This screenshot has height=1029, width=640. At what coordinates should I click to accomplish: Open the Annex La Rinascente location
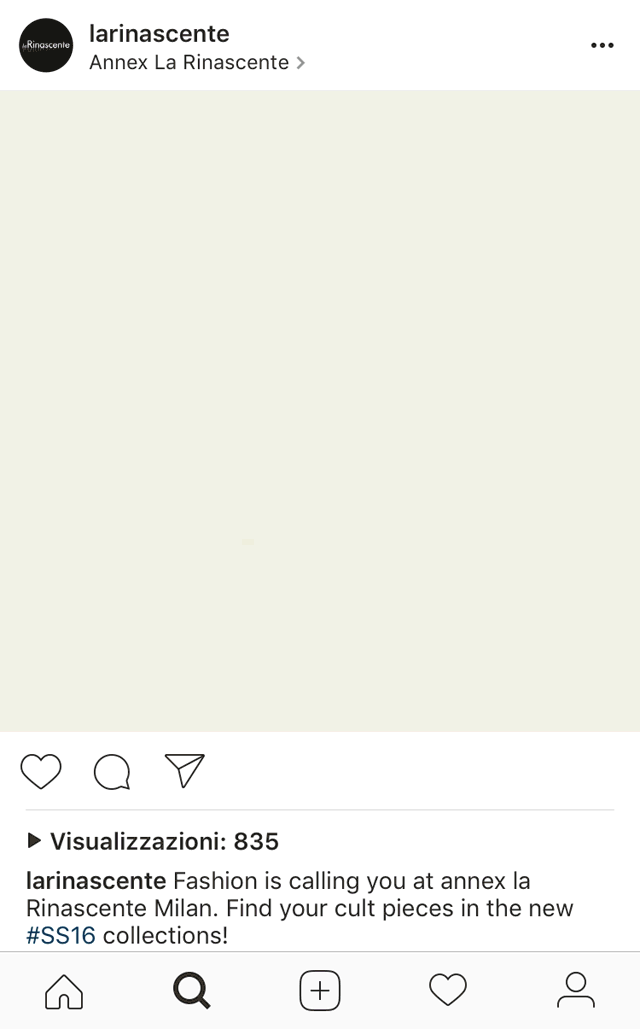[x=197, y=62]
